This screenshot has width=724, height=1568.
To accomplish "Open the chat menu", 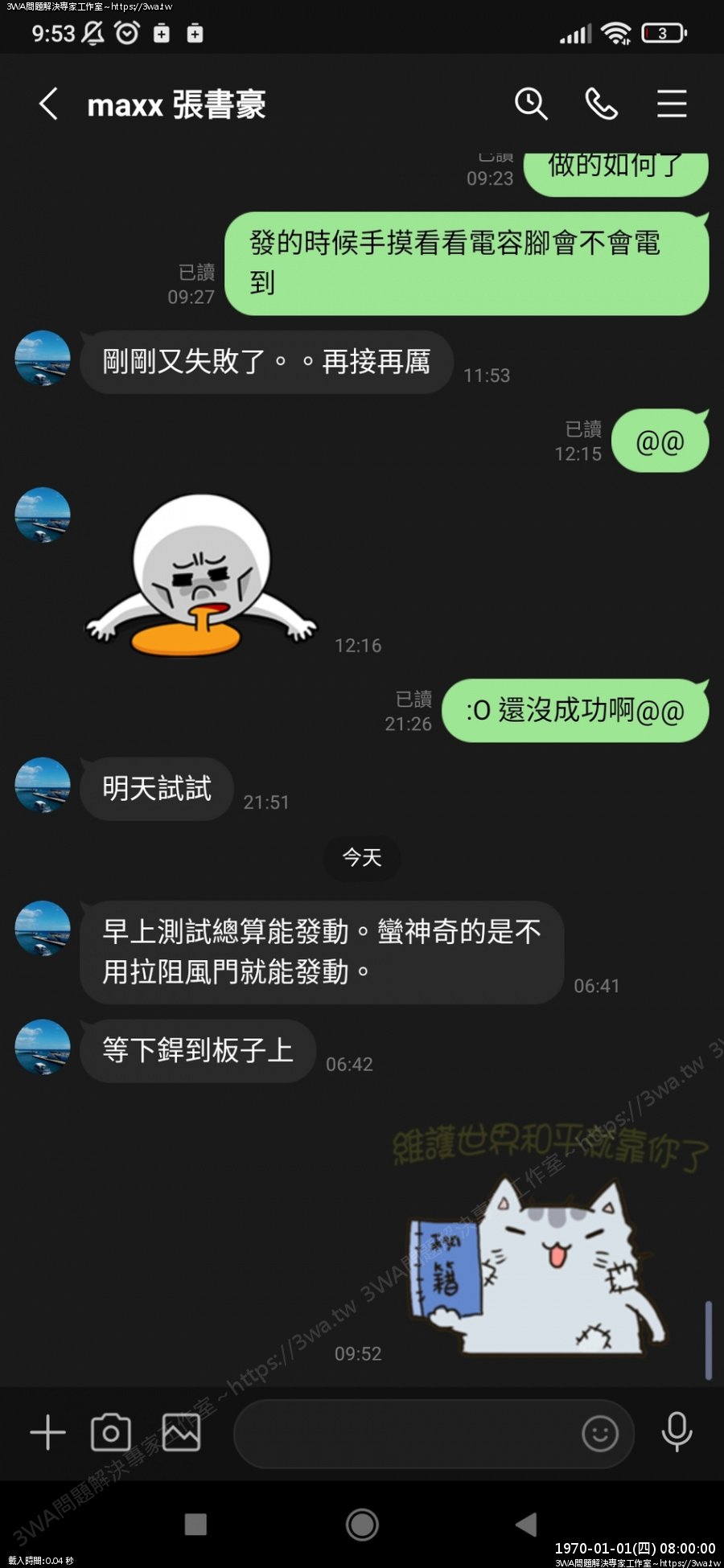I will [x=671, y=105].
